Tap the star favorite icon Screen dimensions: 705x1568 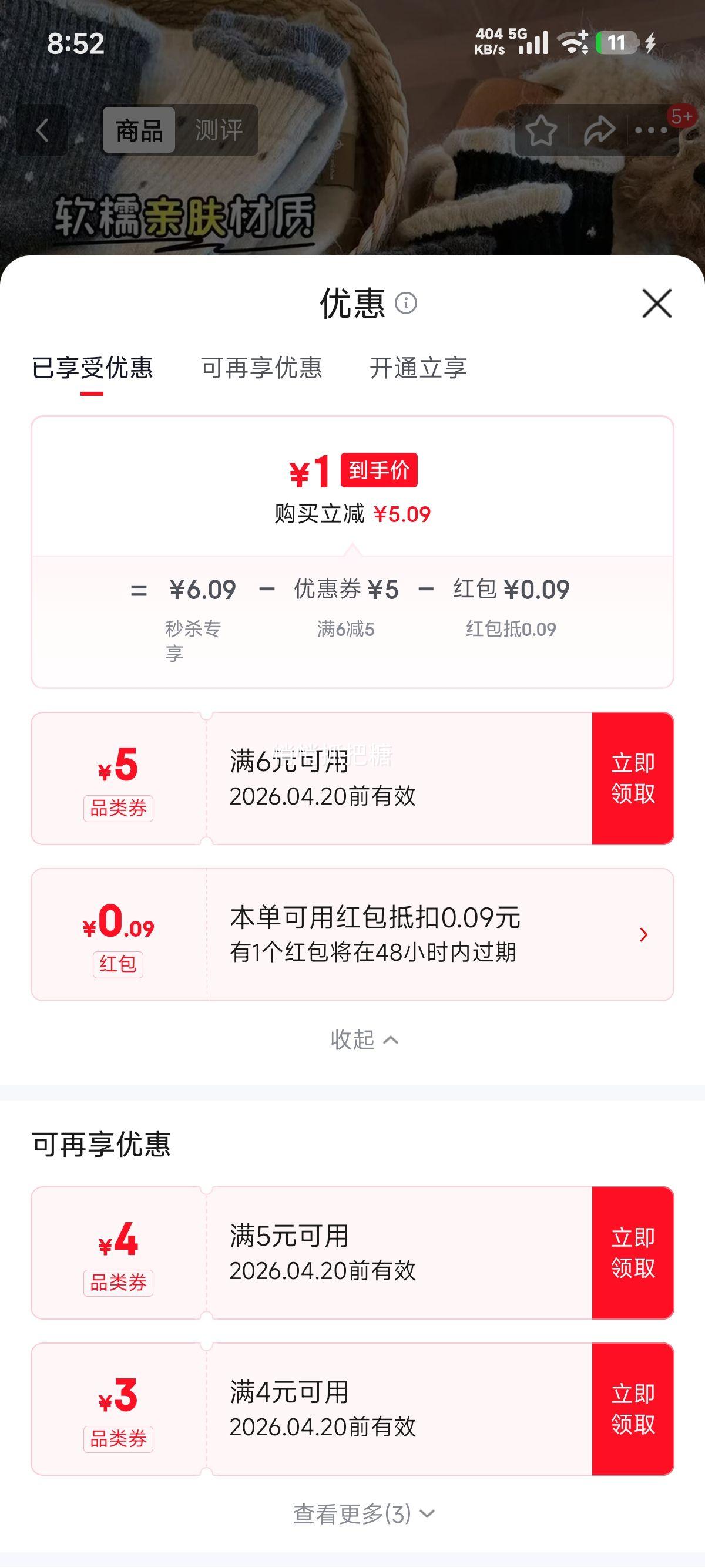(542, 130)
